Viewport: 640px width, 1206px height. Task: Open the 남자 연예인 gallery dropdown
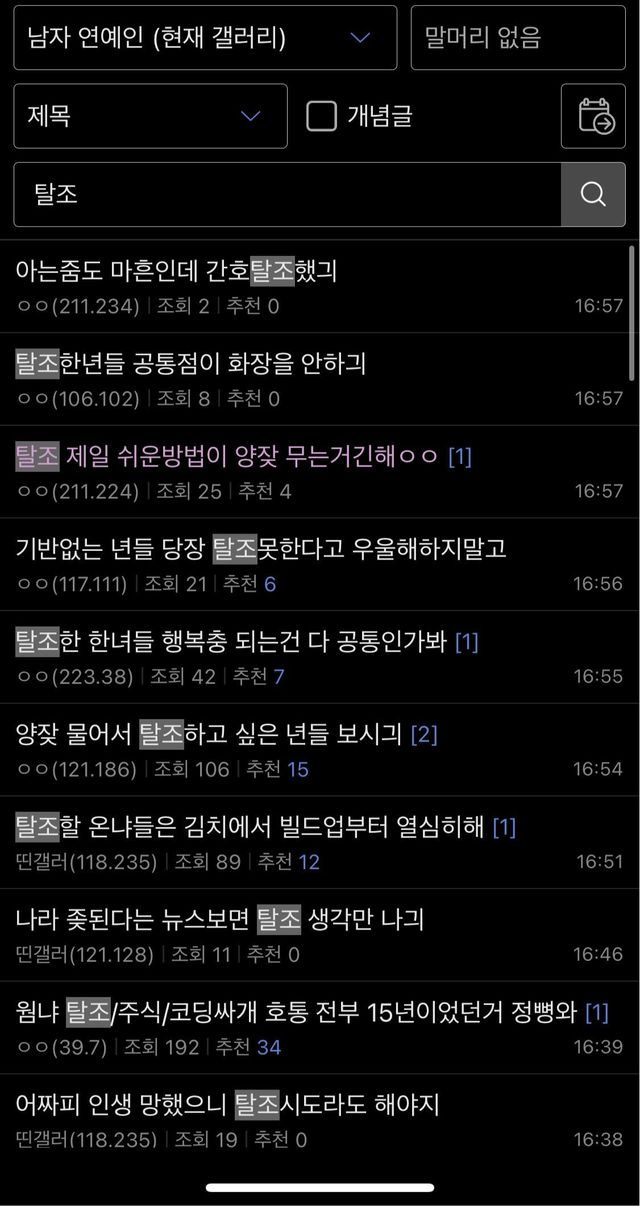click(205, 38)
